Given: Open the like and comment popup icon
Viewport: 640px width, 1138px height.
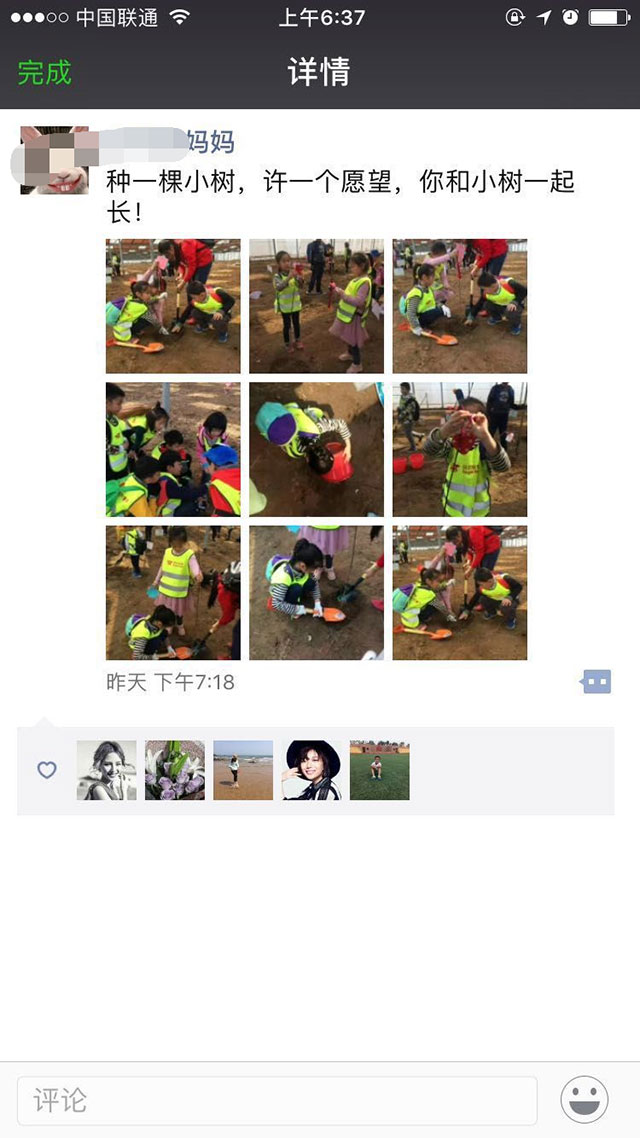Looking at the screenshot, I should point(596,682).
